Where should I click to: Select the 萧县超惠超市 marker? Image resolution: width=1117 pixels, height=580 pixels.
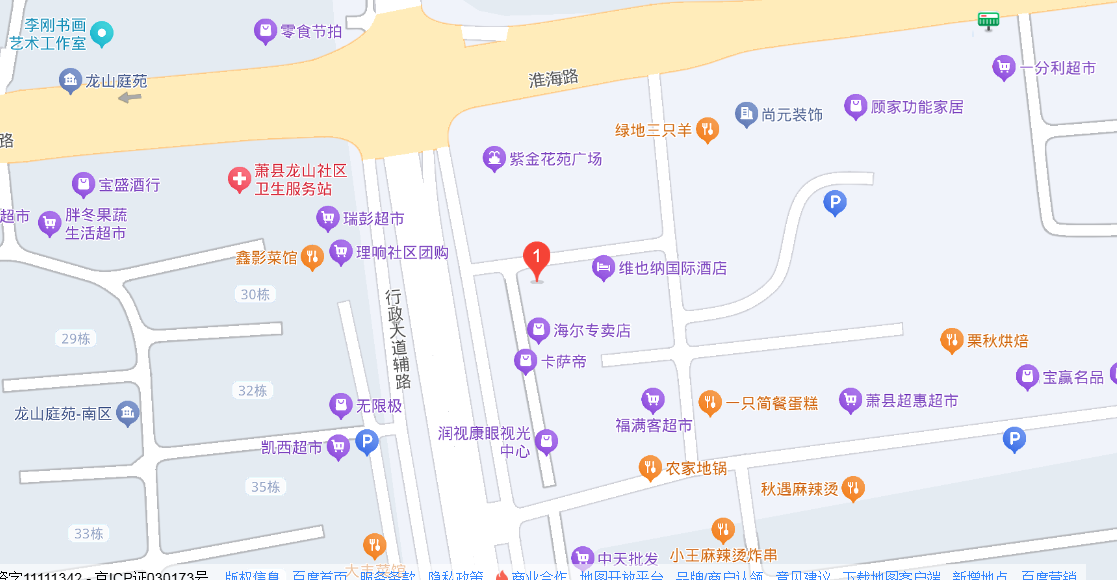(850, 400)
